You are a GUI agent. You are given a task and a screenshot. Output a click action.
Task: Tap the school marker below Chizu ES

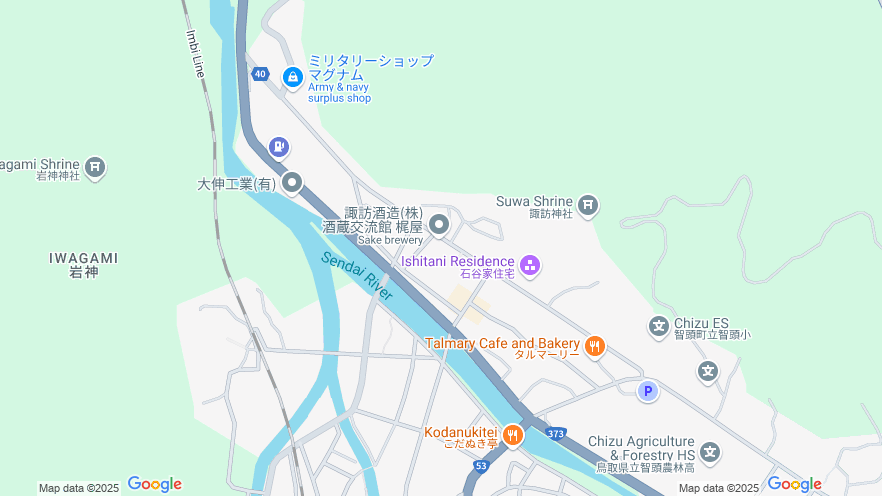click(708, 372)
